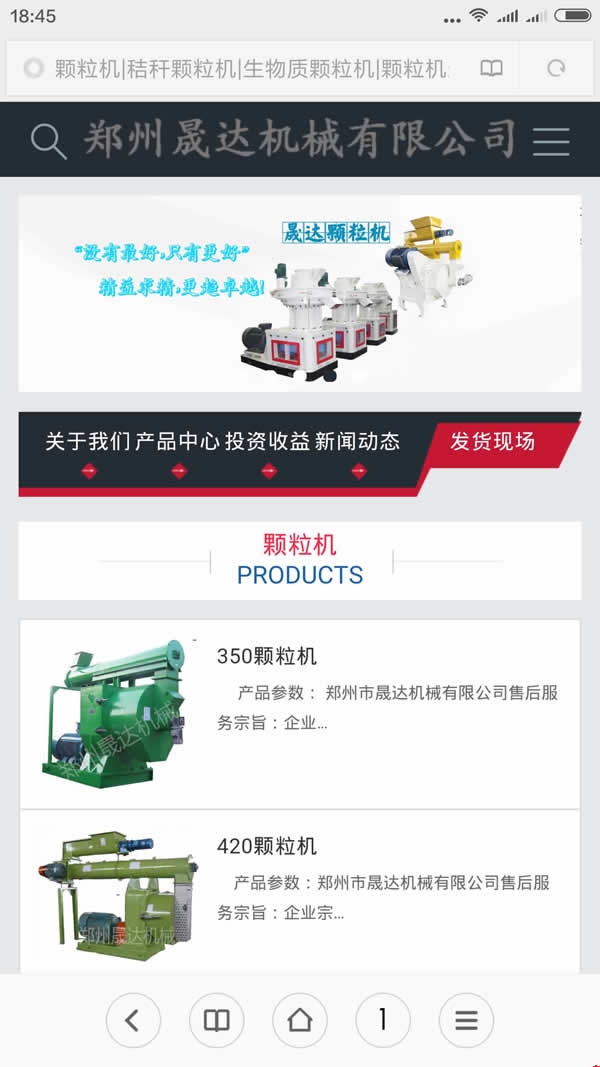Open 产品中心 section

(178, 442)
